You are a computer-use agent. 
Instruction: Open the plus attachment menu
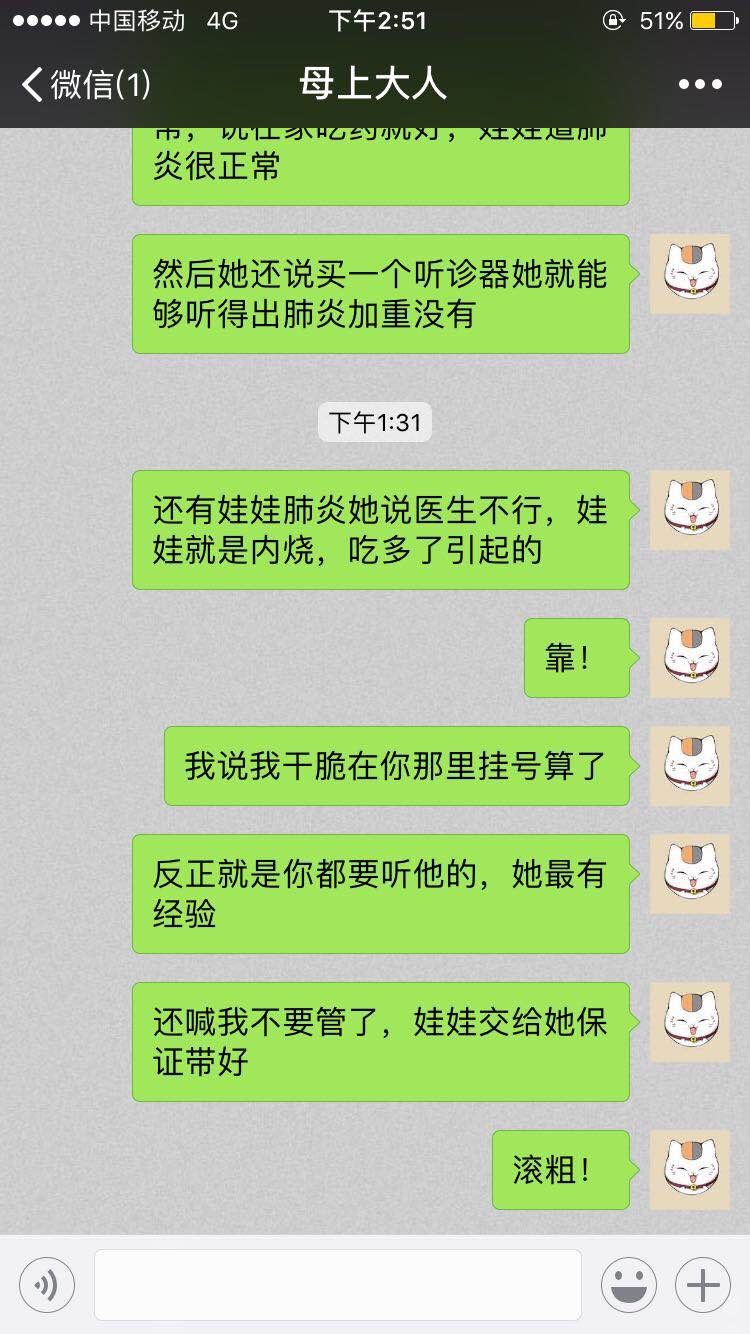(703, 1284)
